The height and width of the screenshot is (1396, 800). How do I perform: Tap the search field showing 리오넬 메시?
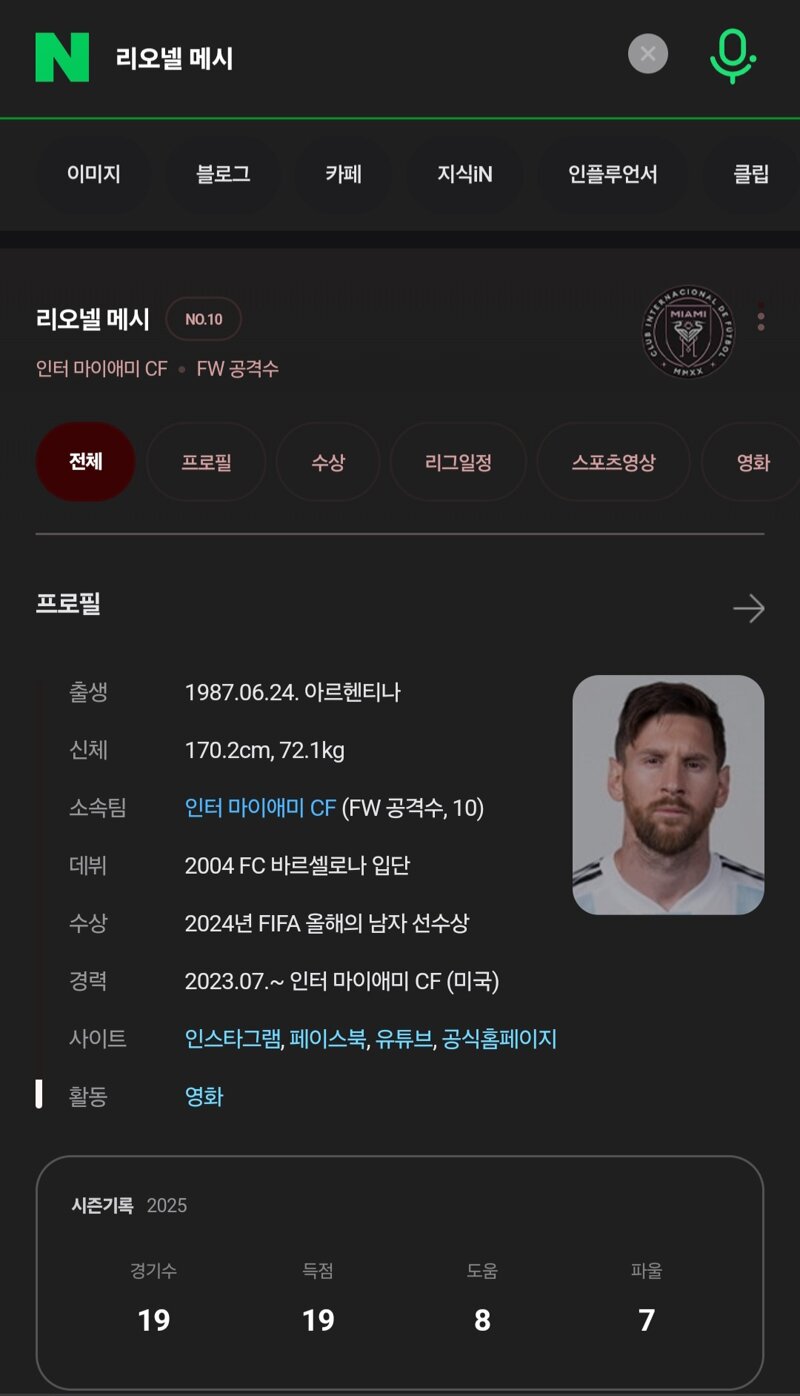360,58
